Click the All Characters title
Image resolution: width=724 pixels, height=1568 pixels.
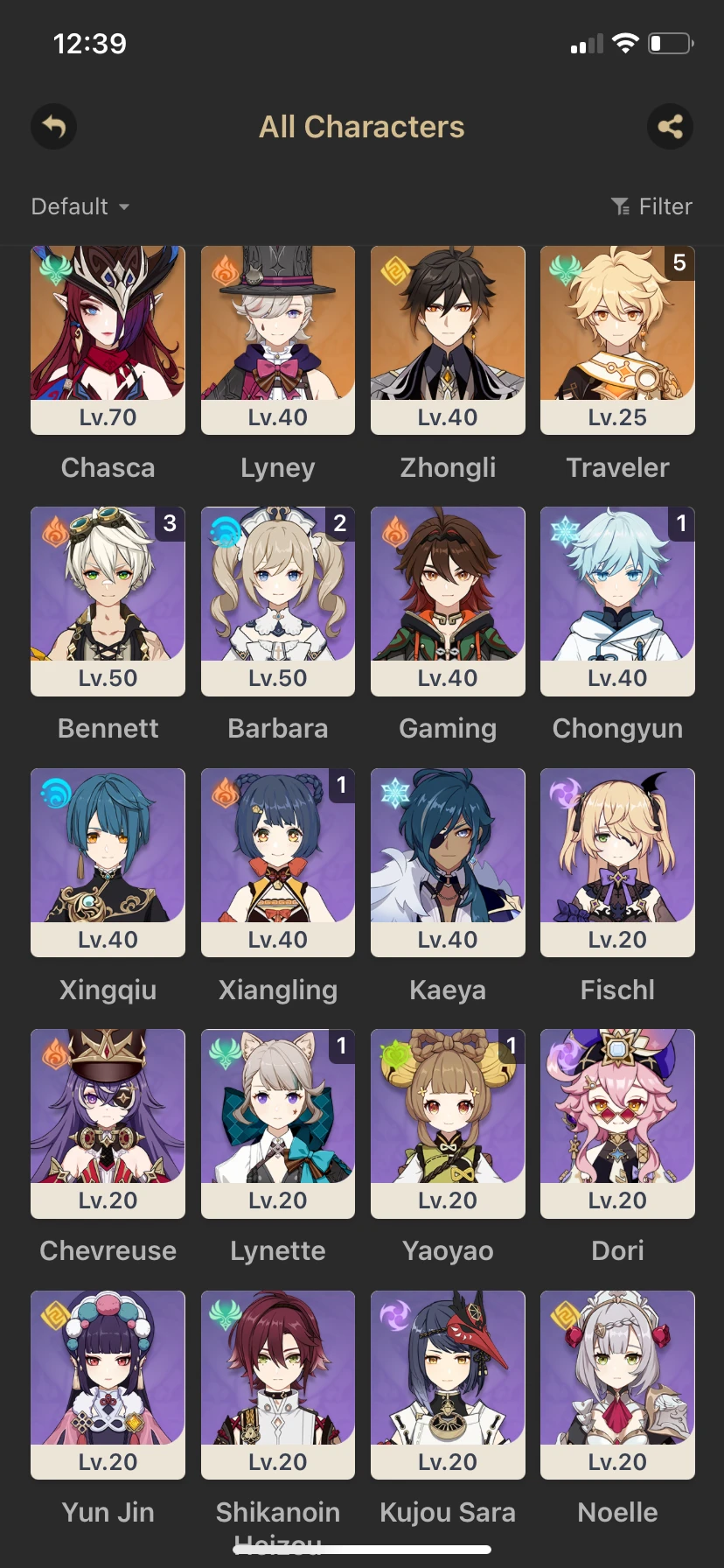coord(361,126)
